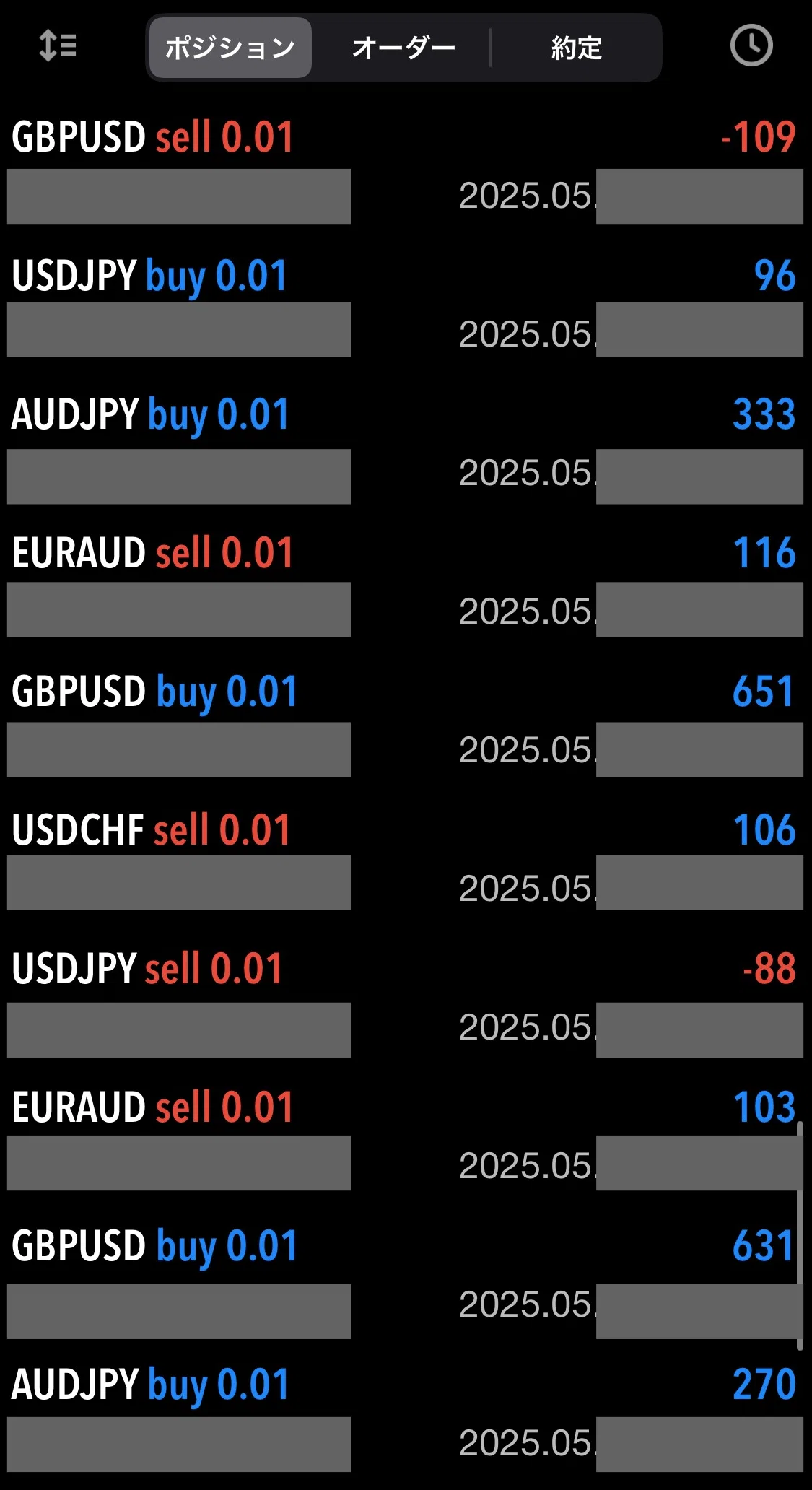The height and width of the screenshot is (1490, 812).
Task: Open USDCHF sell position showing 106
Action: point(406,862)
